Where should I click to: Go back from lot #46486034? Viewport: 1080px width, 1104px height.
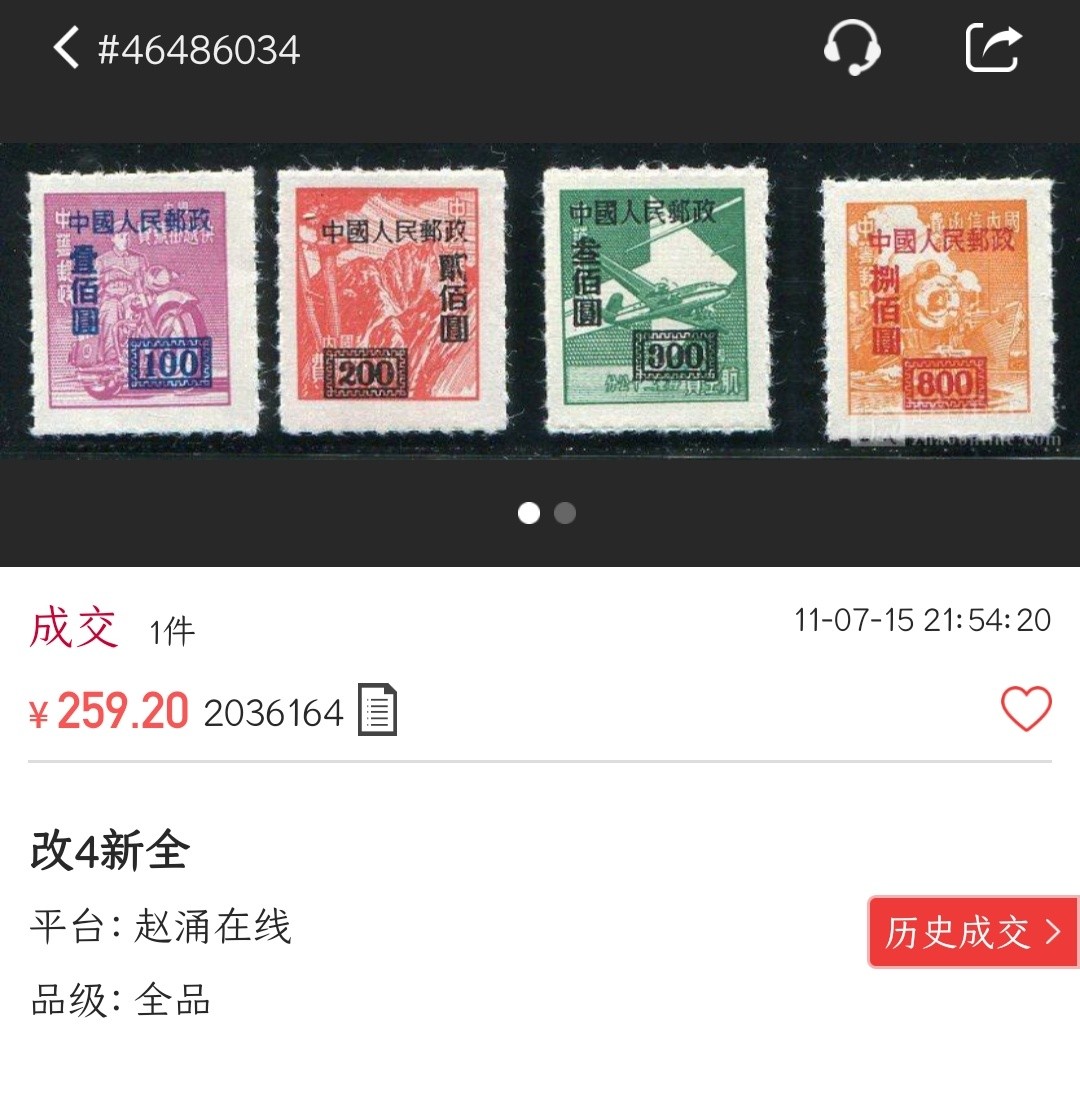(66, 48)
